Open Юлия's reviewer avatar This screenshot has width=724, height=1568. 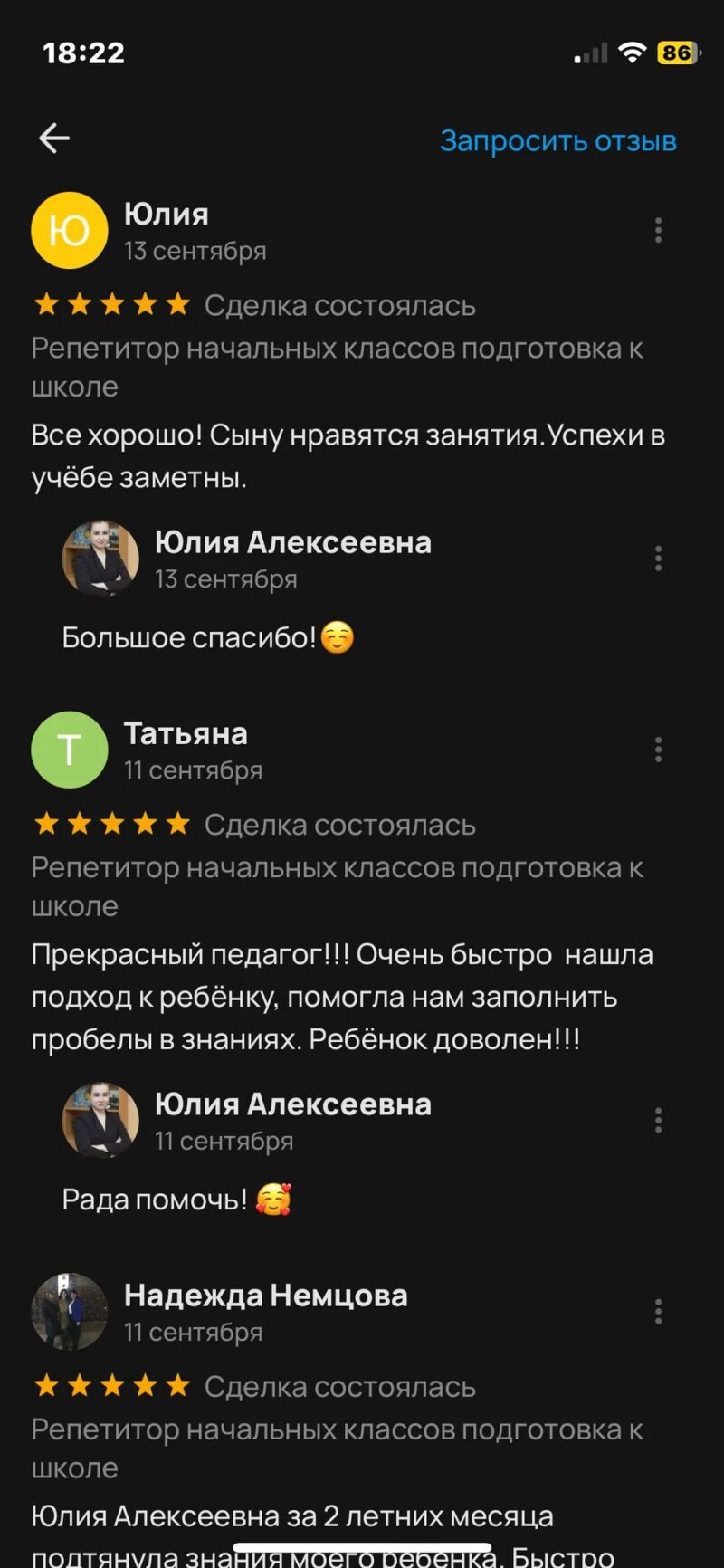point(70,230)
